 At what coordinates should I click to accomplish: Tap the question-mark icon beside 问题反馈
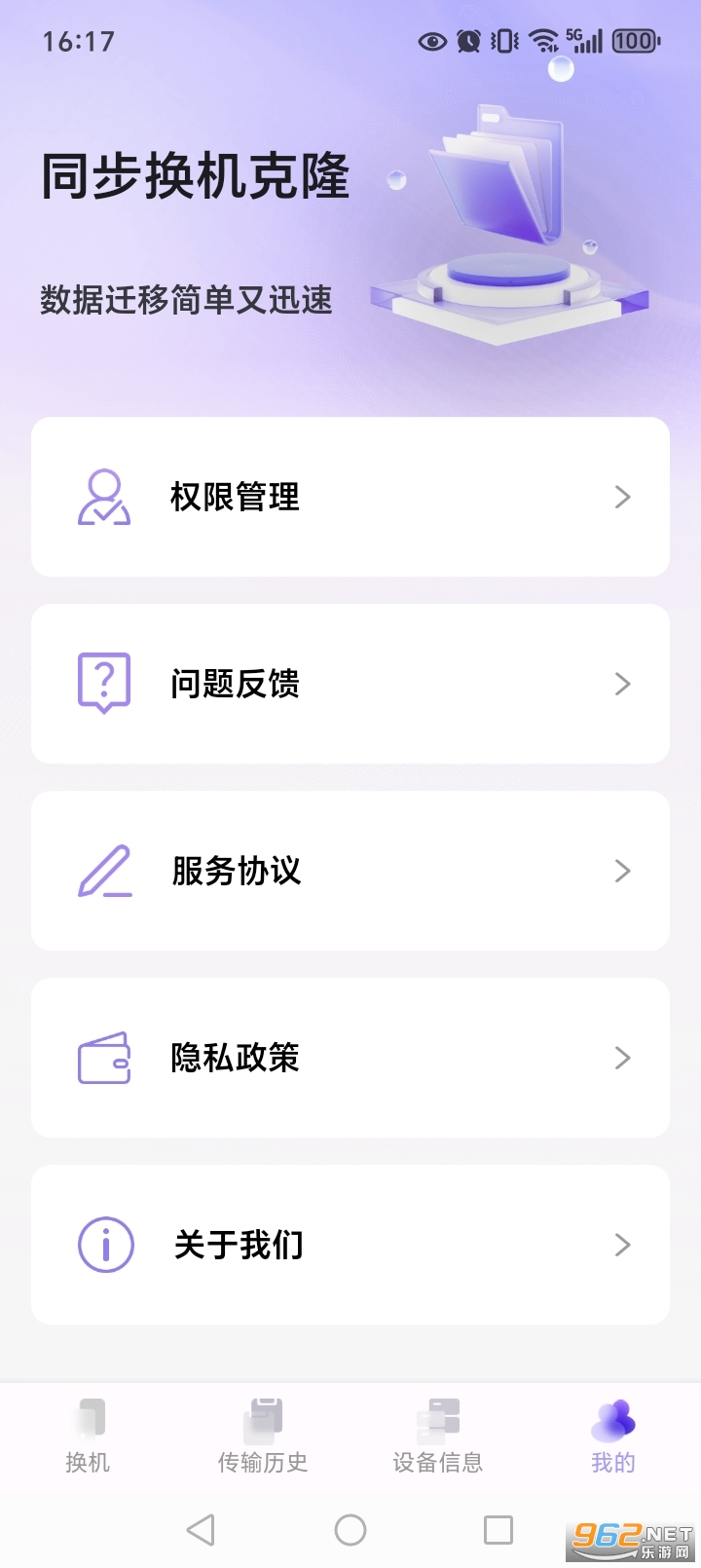click(103, 684)
